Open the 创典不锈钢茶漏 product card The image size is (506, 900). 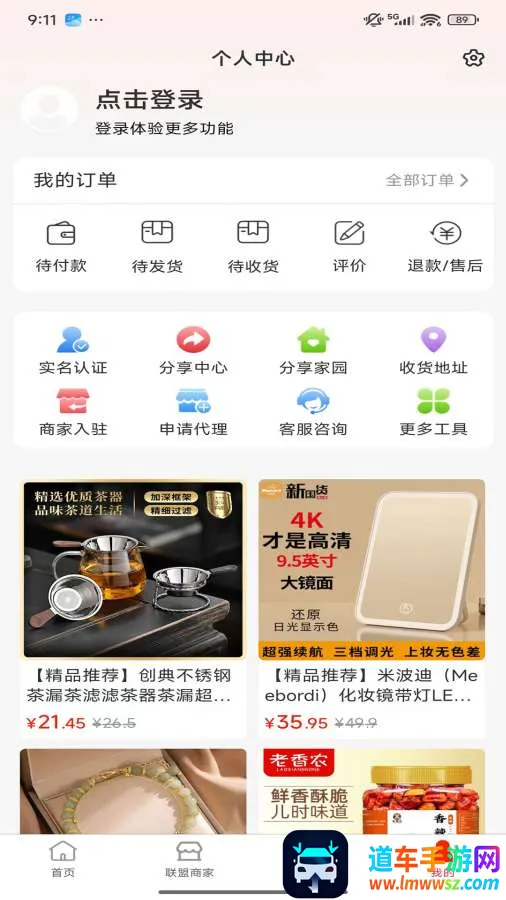tap(133, 608)
